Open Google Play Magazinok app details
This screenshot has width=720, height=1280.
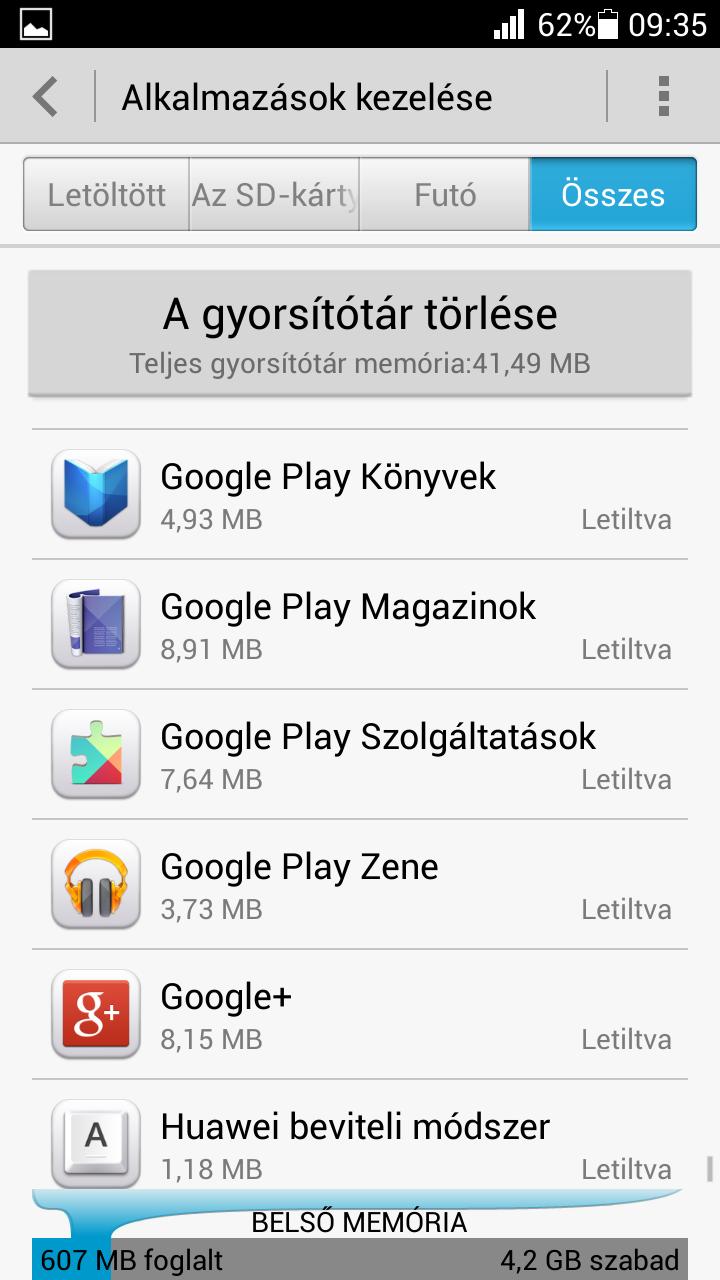tap(360, 625)
